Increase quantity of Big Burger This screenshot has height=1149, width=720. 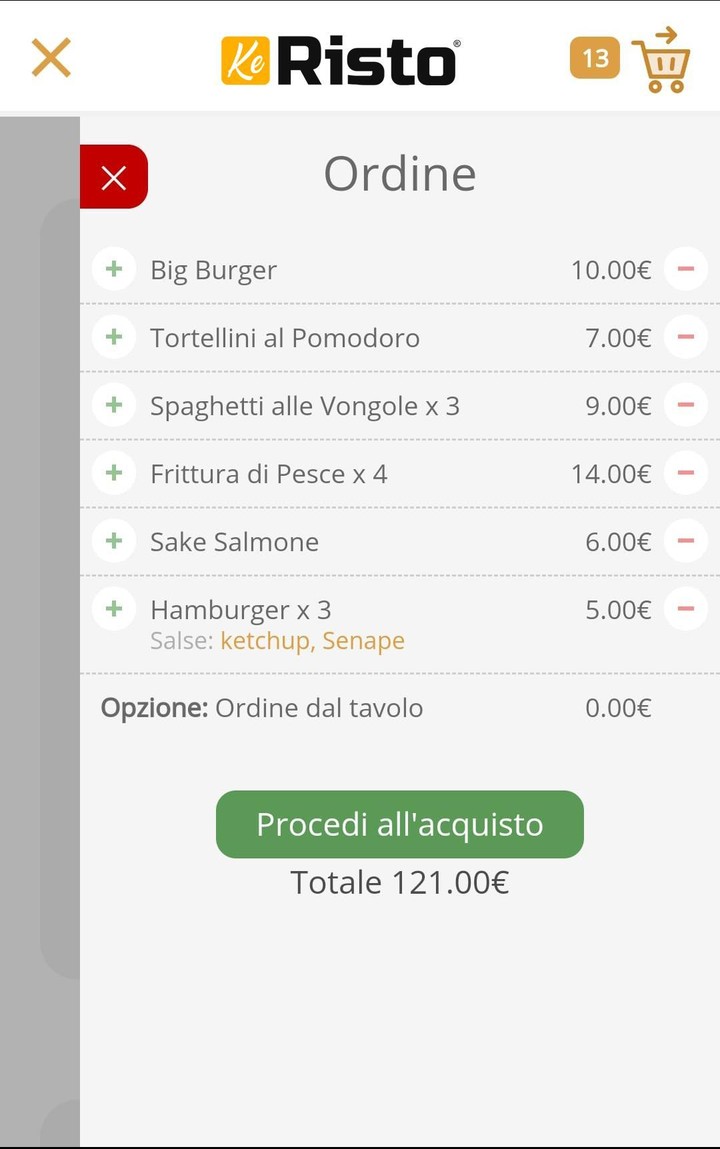113,269
